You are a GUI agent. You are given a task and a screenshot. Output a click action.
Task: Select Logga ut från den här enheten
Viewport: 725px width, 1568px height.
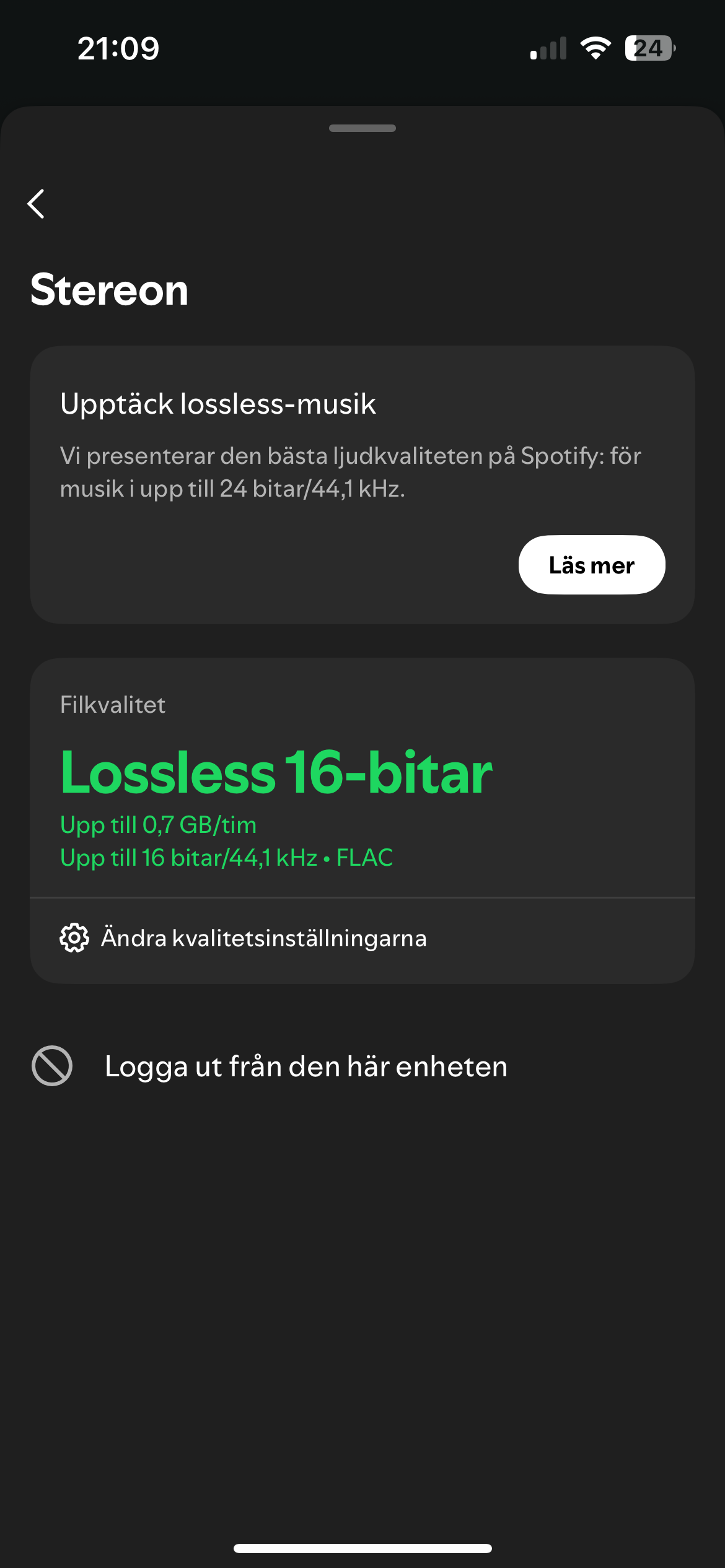pyautogui.click(x=305, y=1066)
